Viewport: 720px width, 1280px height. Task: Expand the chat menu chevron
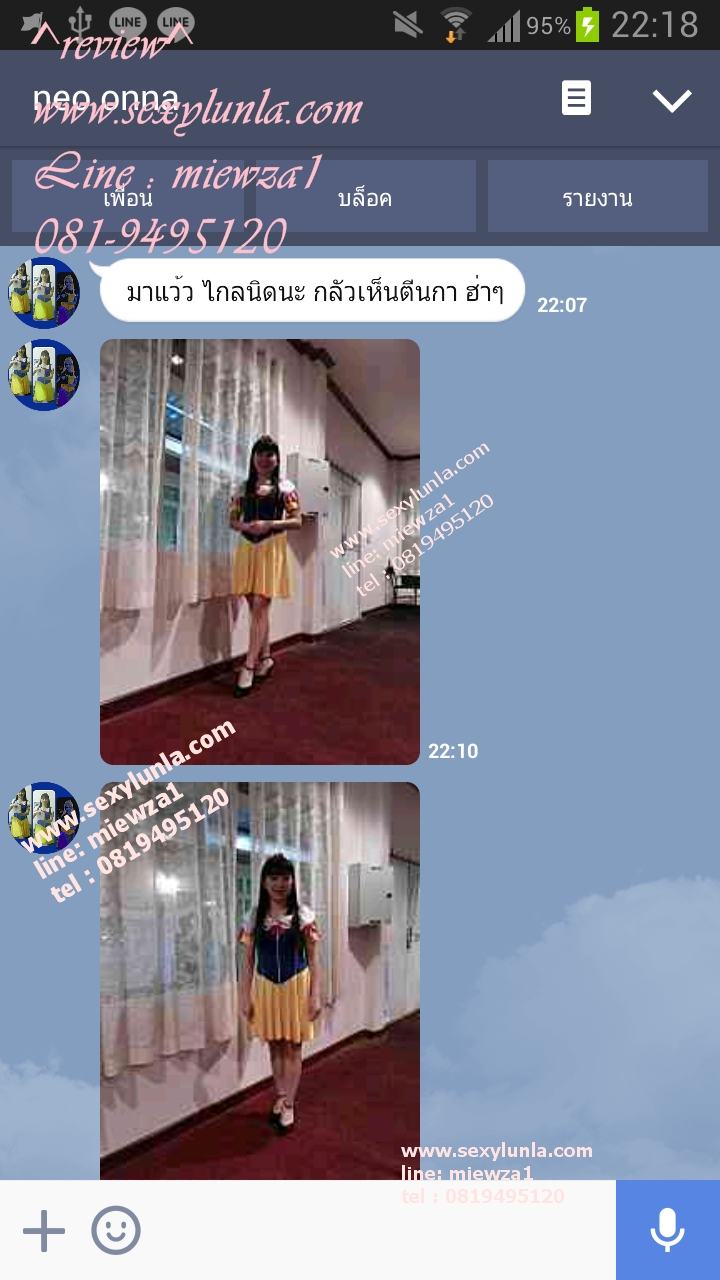[671, 100]
